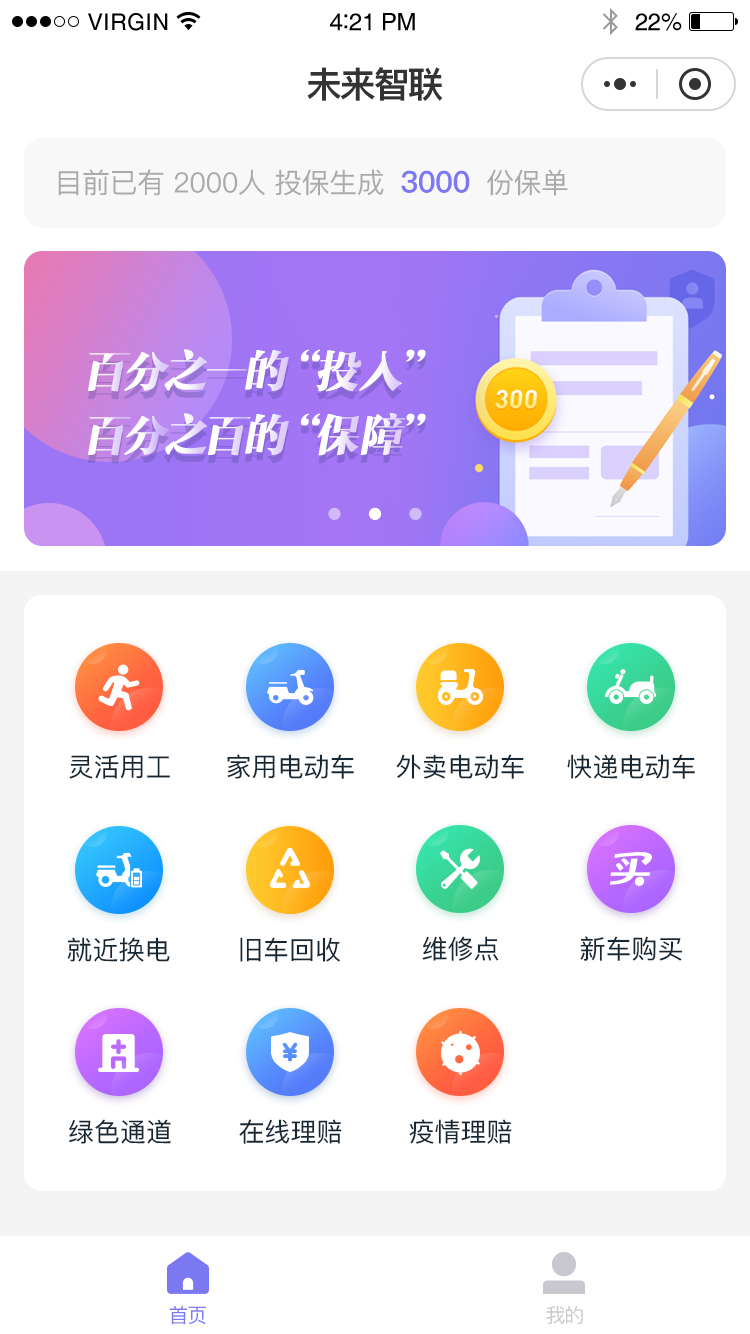Select the second carousel indicator dot
Image resolution: width=750 pixels, height=1334 pixels.
tap(375, 514)
